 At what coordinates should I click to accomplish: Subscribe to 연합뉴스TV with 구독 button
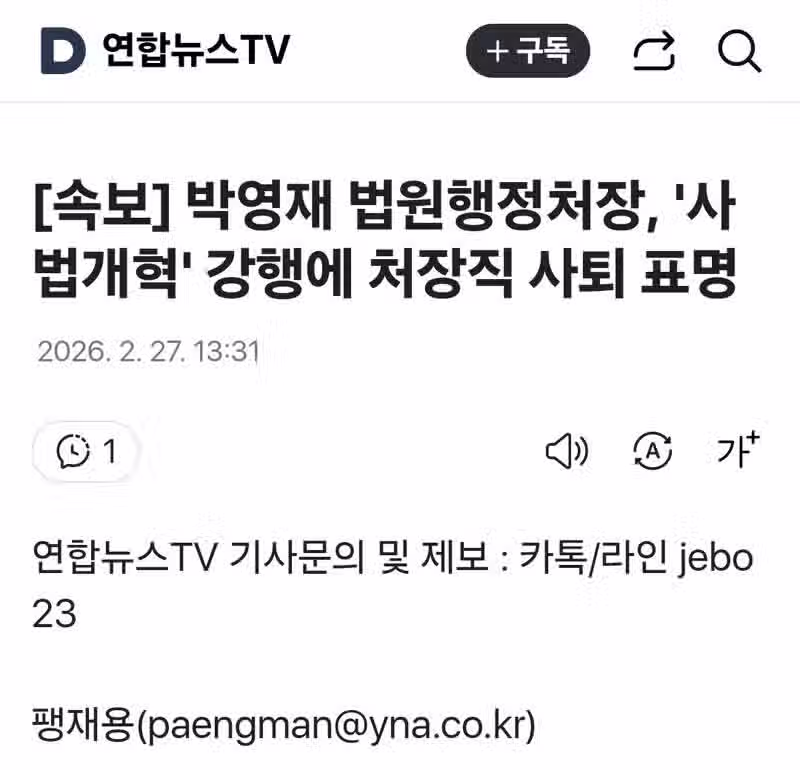527,51
